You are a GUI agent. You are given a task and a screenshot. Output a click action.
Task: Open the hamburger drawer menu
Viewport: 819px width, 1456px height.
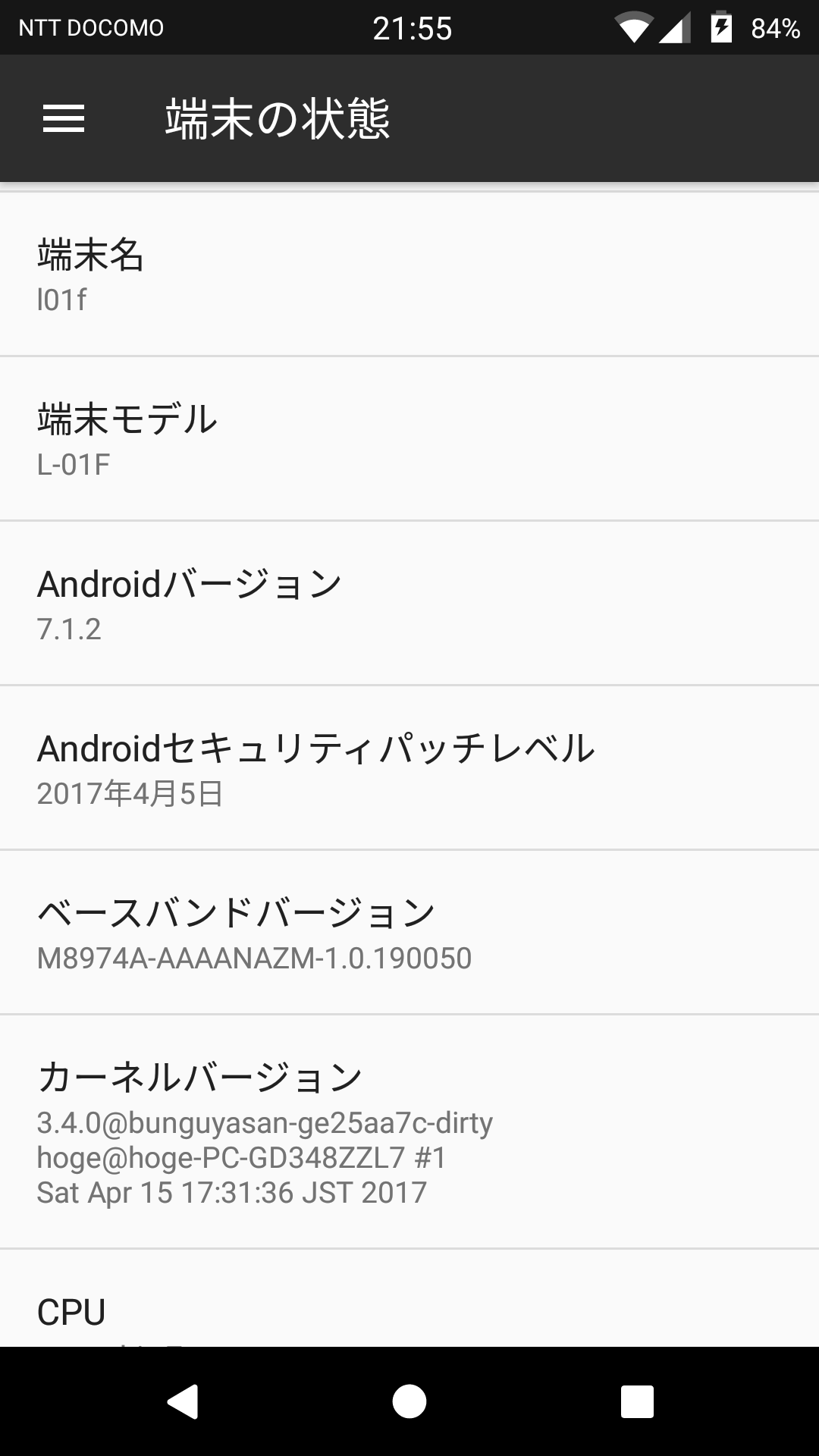[64, 118]
